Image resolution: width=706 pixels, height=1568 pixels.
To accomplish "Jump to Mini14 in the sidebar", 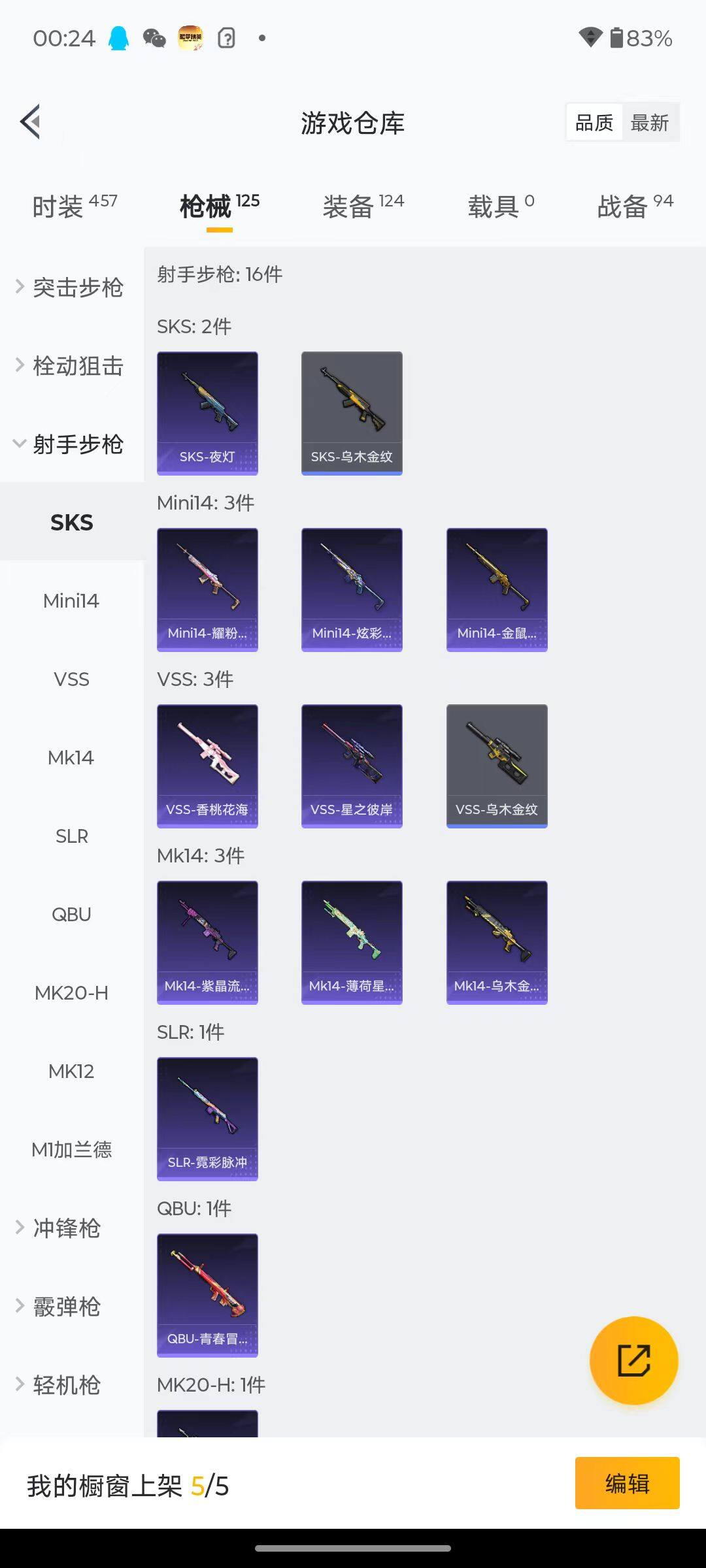I will coord(71,601).
